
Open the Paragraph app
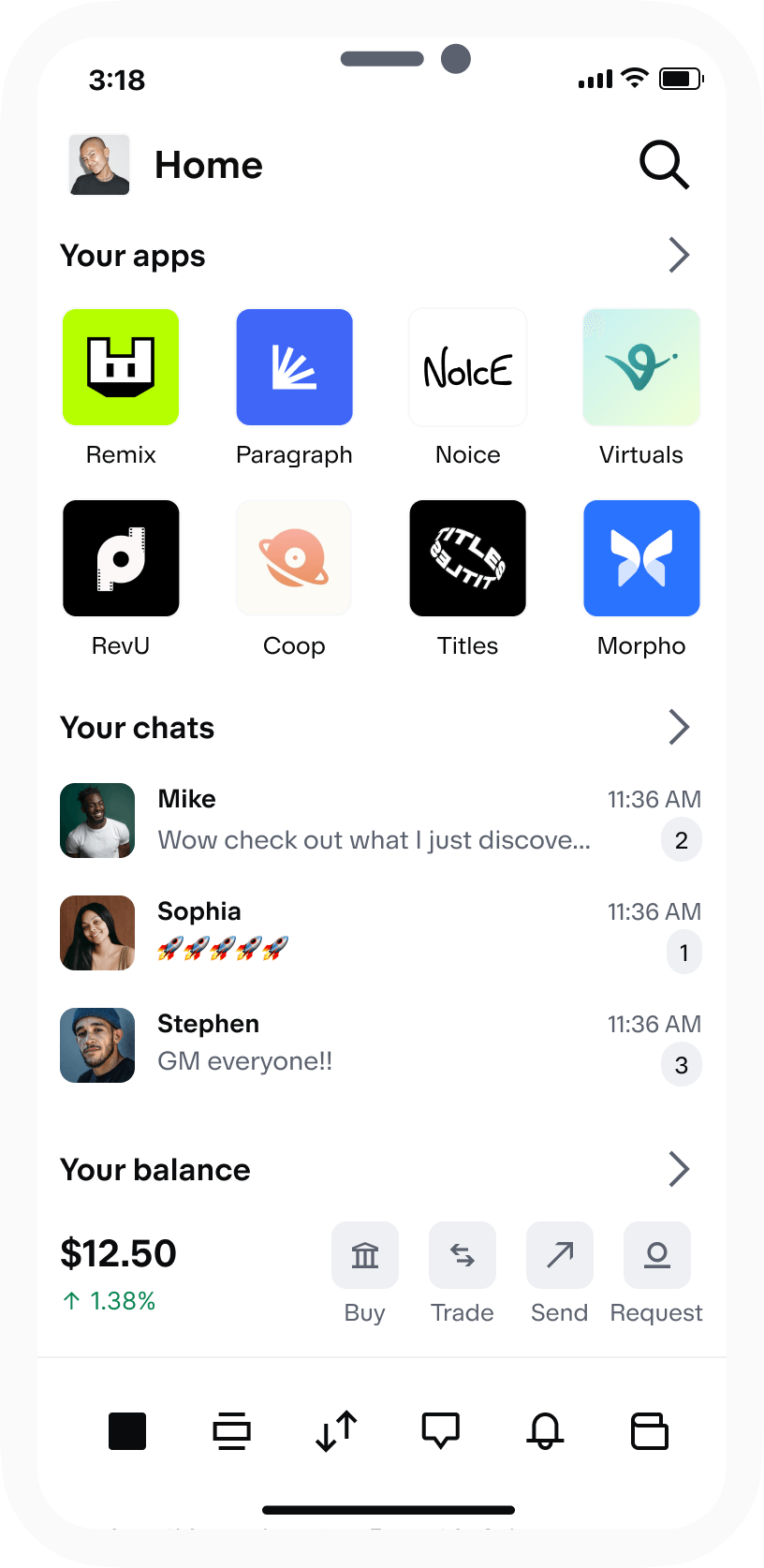pyautogui.click(x=294, y=367)
